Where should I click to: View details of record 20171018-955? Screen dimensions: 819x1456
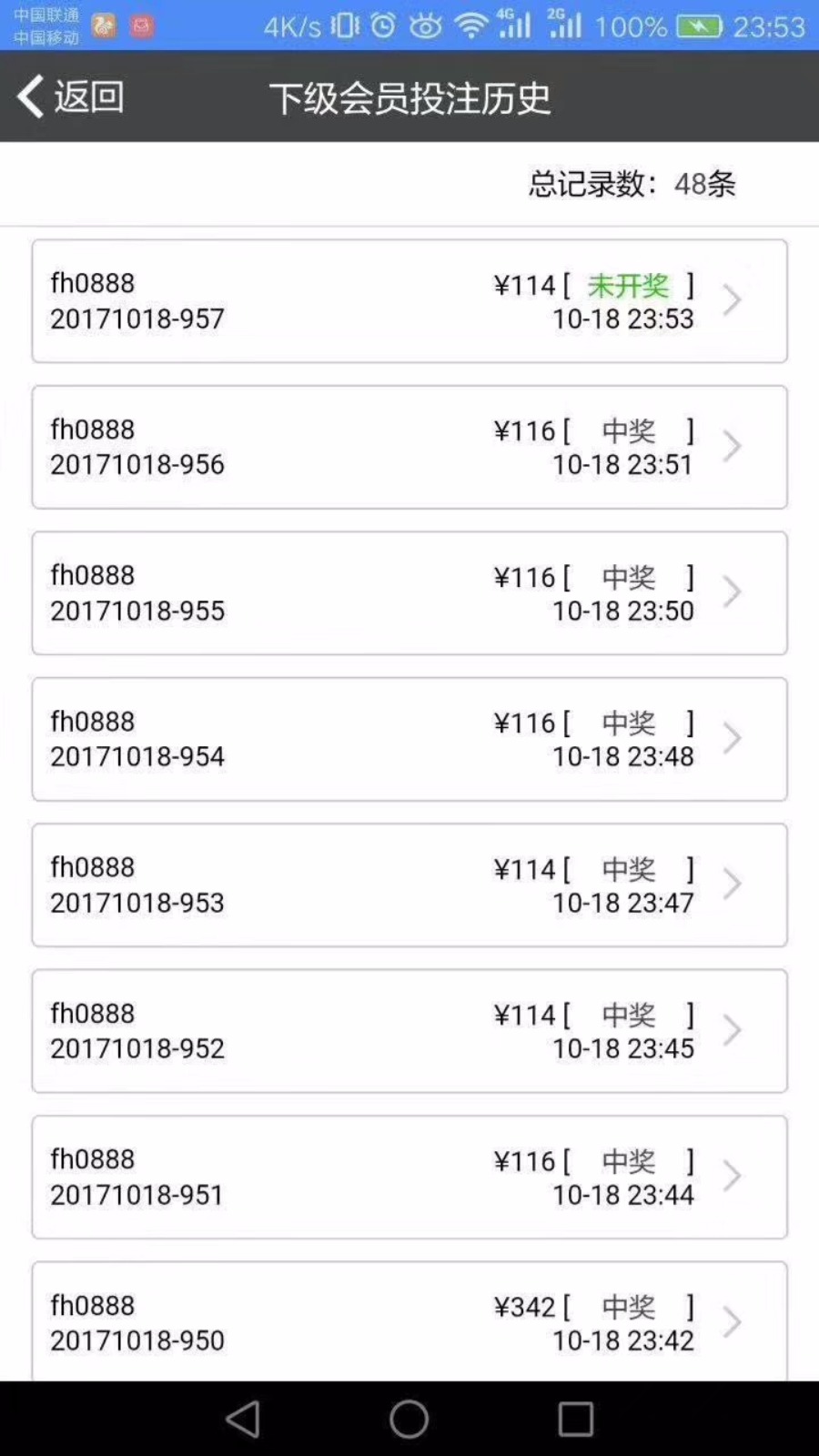(409, 593)
